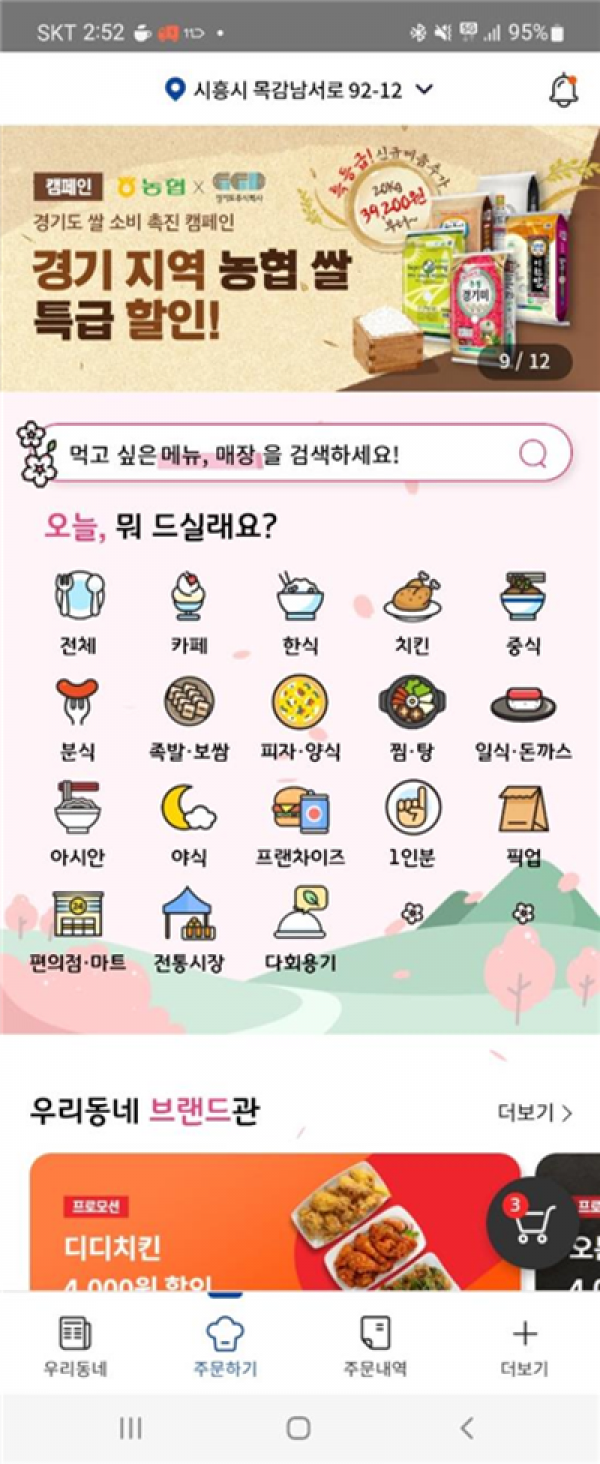Screen dimensions: 600x1464
Task: Select the 전체 category
Action: (x=79, y=612)
